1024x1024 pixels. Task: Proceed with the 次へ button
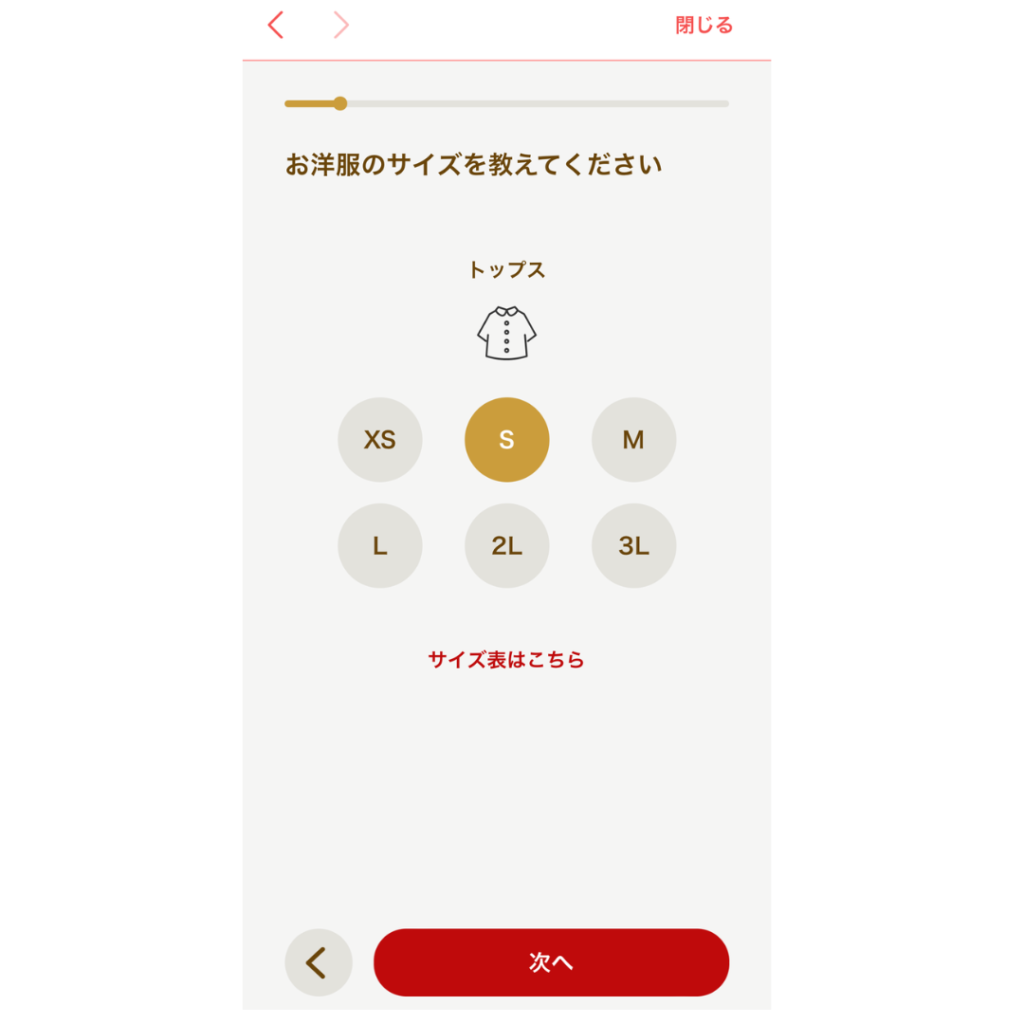coord(551,963)
